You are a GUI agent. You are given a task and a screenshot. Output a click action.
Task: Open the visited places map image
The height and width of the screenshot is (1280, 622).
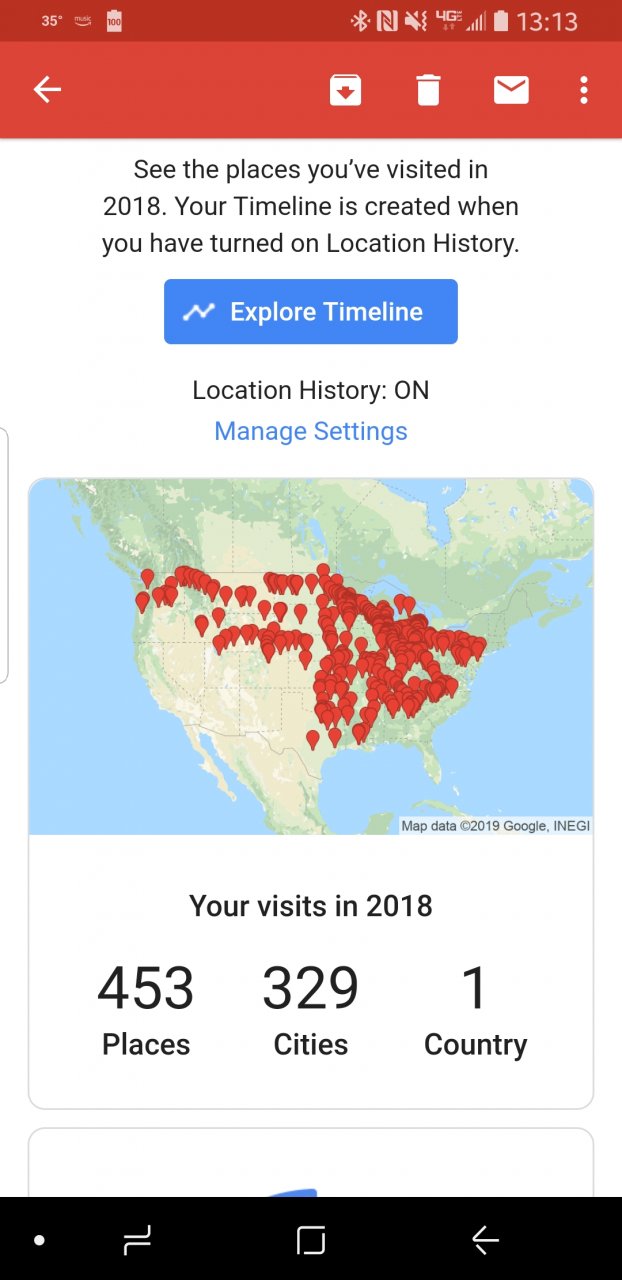click(x=311, y=657)
